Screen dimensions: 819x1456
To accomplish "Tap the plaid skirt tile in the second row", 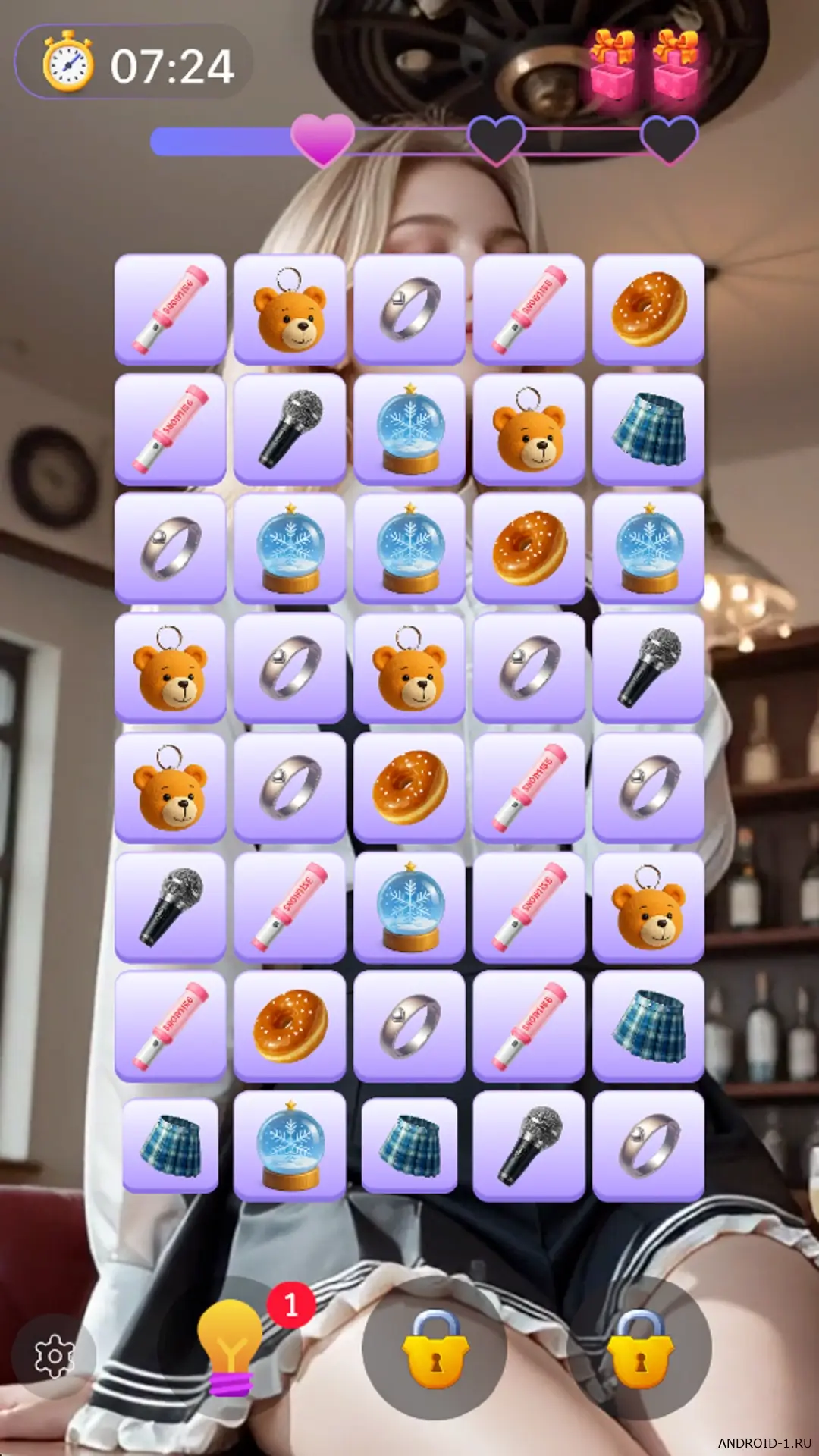I will tap(648, 428).
